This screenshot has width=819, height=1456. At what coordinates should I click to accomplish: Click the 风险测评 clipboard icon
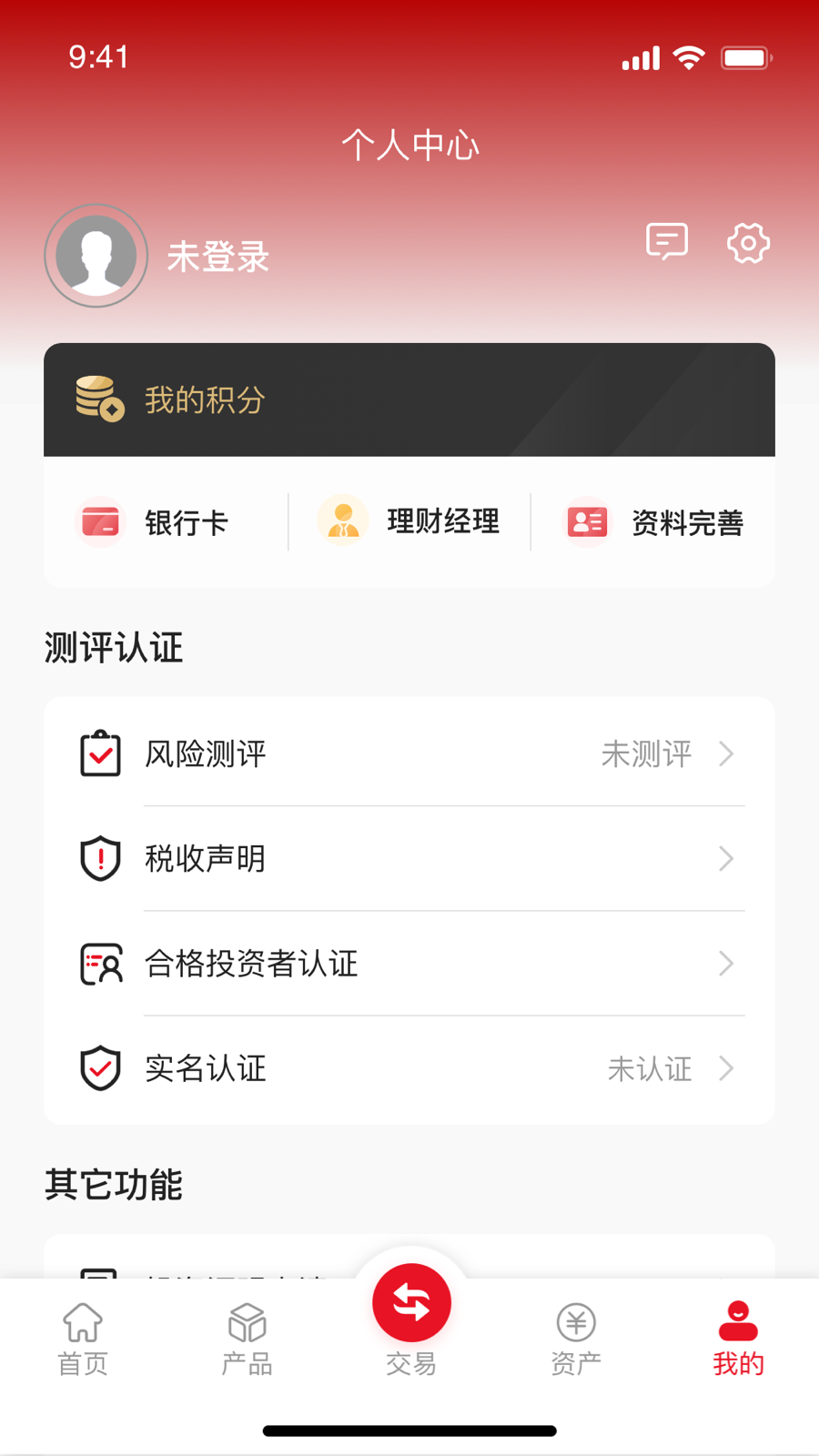click(100, 753)
